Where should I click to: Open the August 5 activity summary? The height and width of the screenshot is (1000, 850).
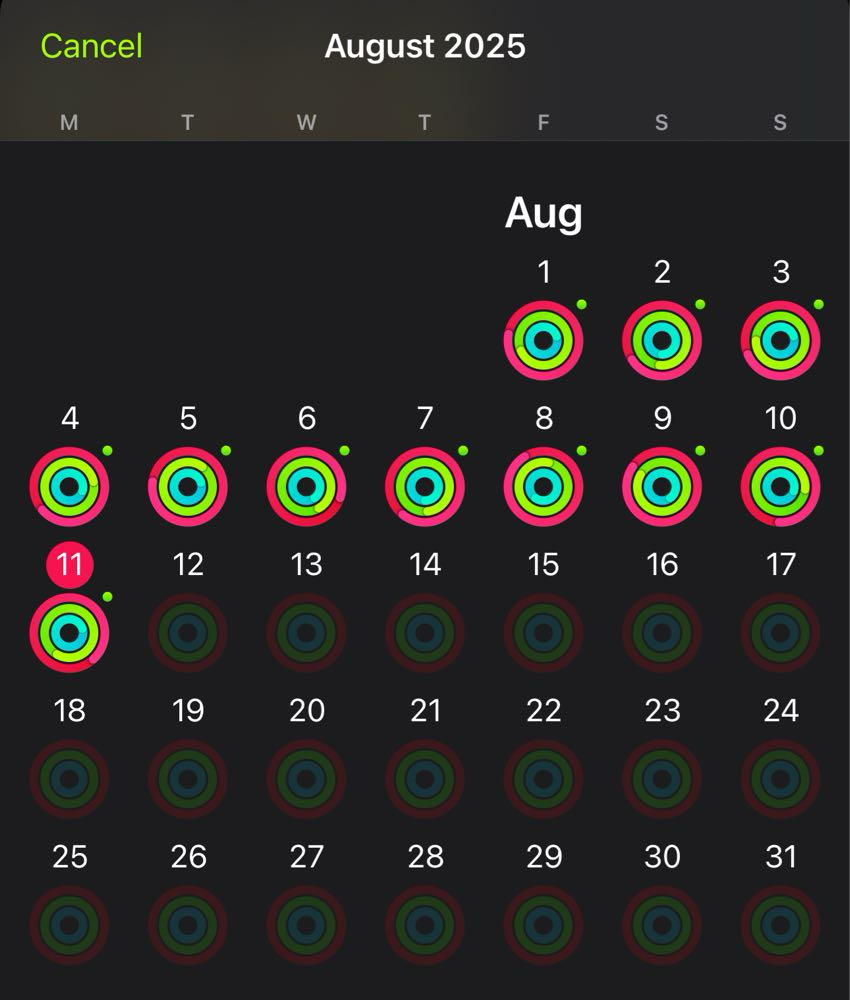pos(188,486)
